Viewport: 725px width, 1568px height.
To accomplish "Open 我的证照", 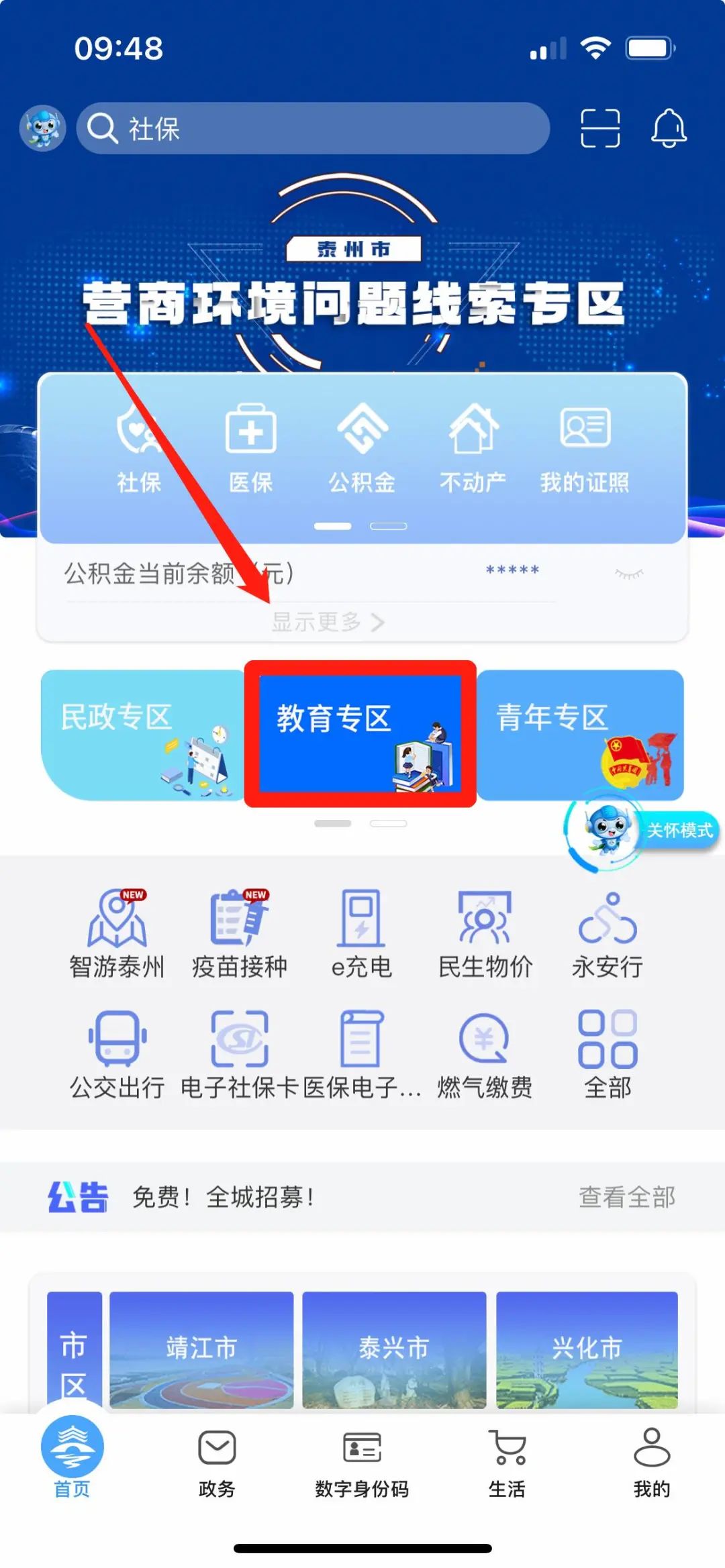I will [585, 448].
